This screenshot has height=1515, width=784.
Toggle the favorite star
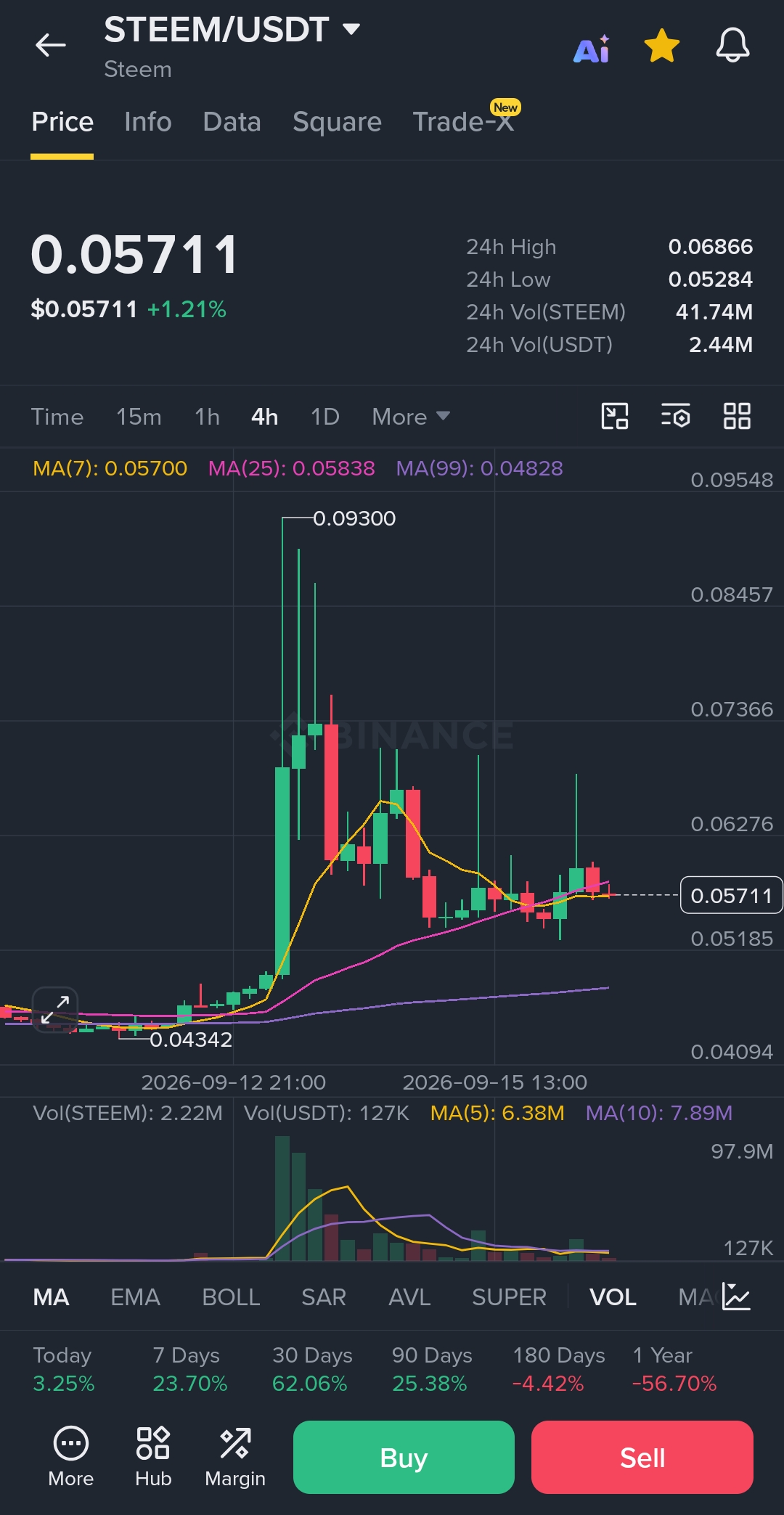[x=662, y=46]
